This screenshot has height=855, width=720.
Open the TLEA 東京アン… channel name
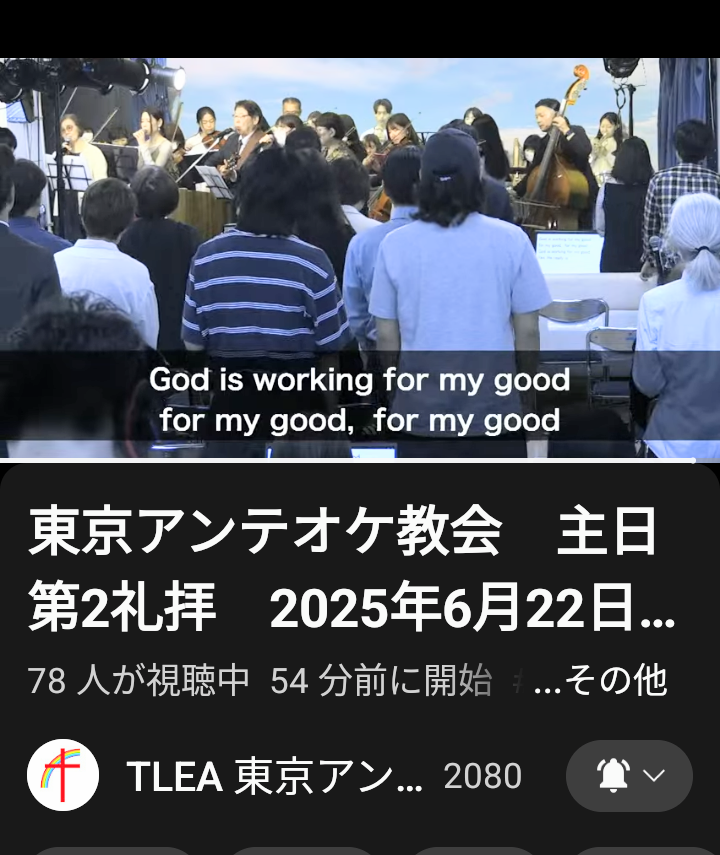pyautogui.click(x=274, y=777)
